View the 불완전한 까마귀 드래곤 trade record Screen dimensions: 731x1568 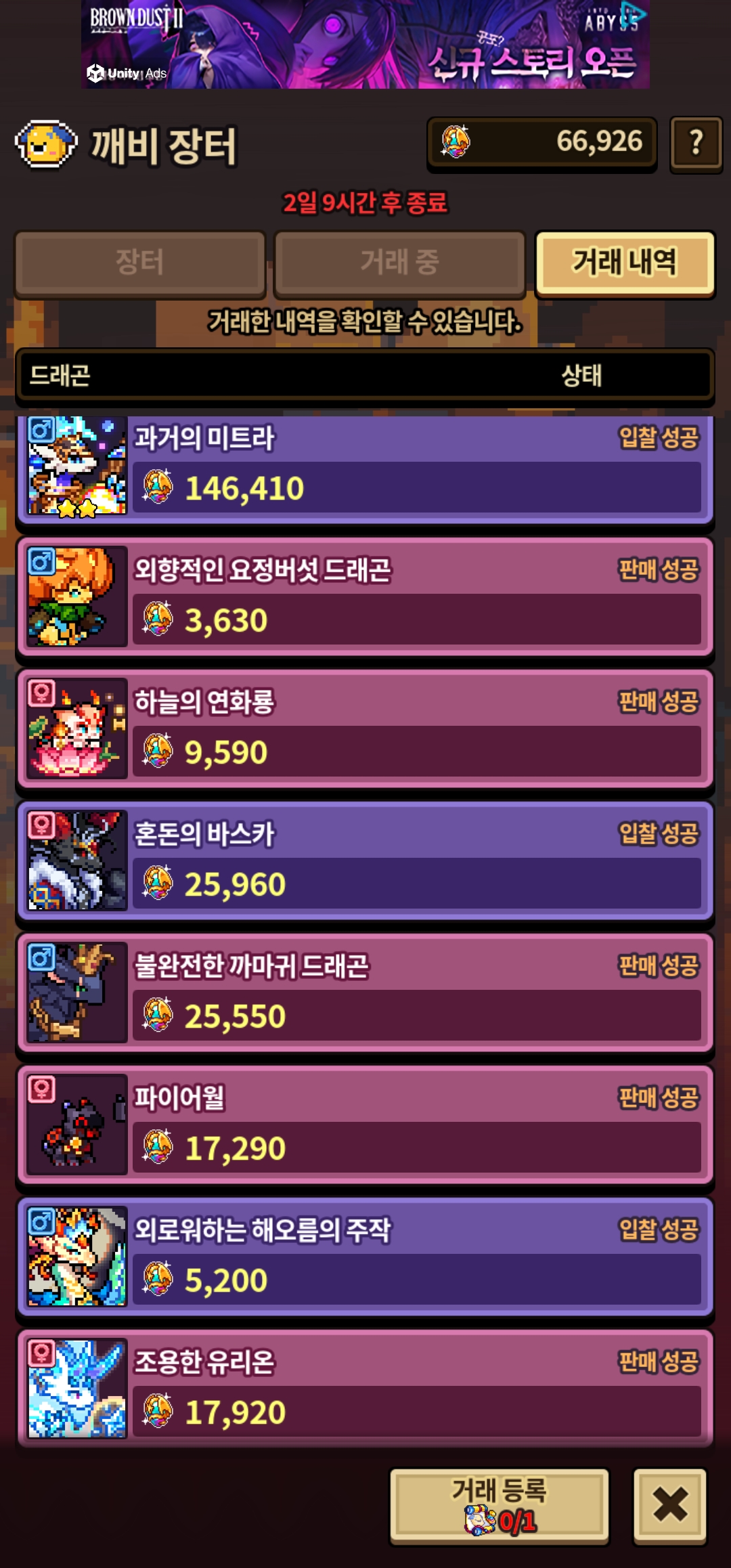pyautogui.click(x=365, y=993)
